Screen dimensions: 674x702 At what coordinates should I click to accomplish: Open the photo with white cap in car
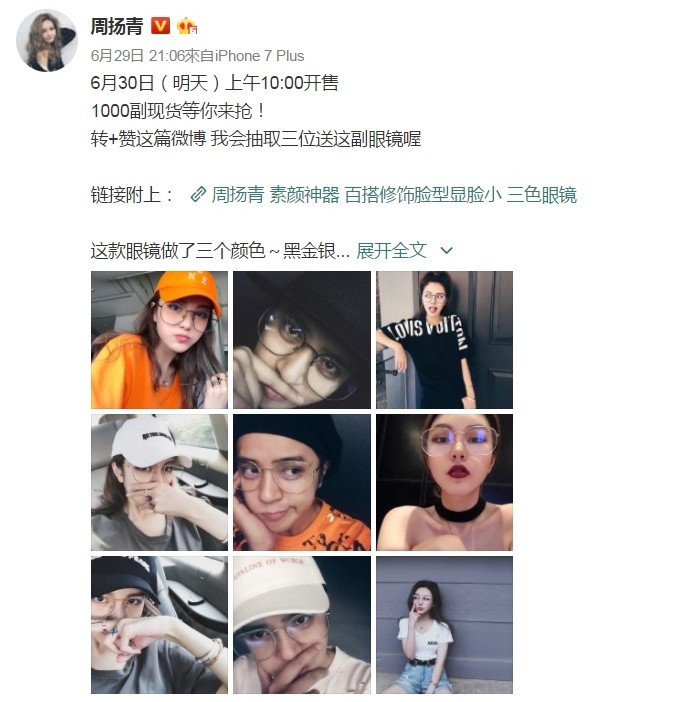click(159, 482)
